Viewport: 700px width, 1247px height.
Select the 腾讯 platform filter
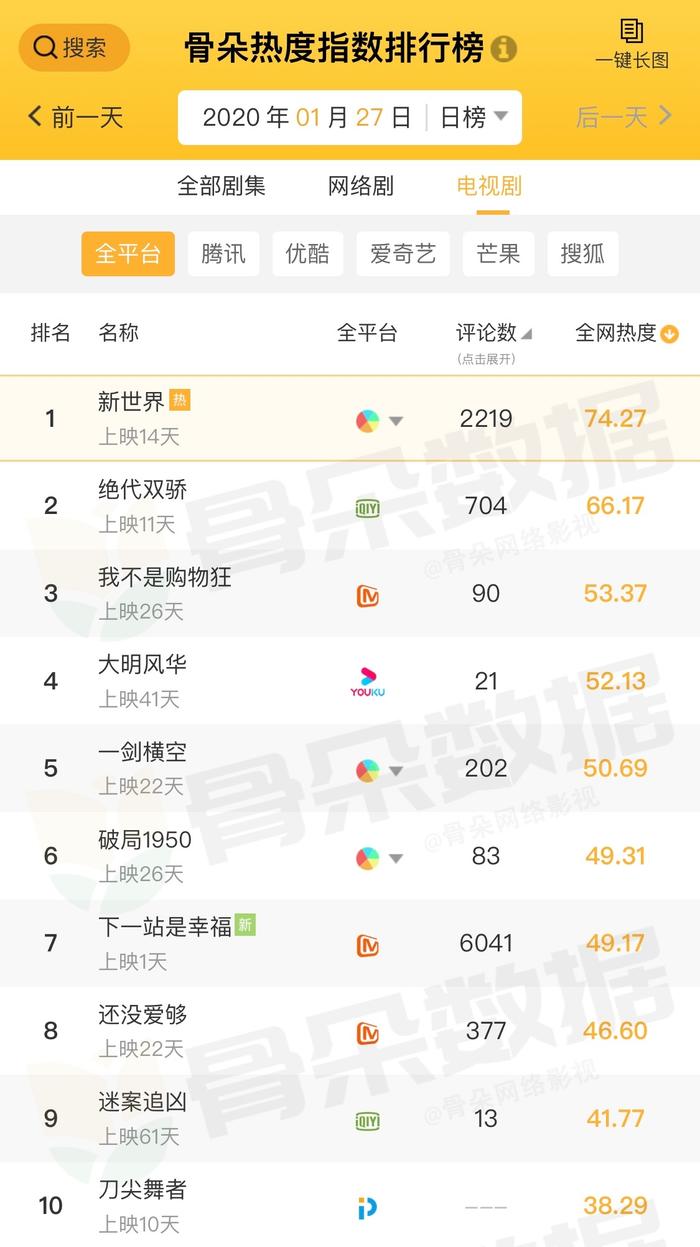pyautogui.click(x=223, y=254)
